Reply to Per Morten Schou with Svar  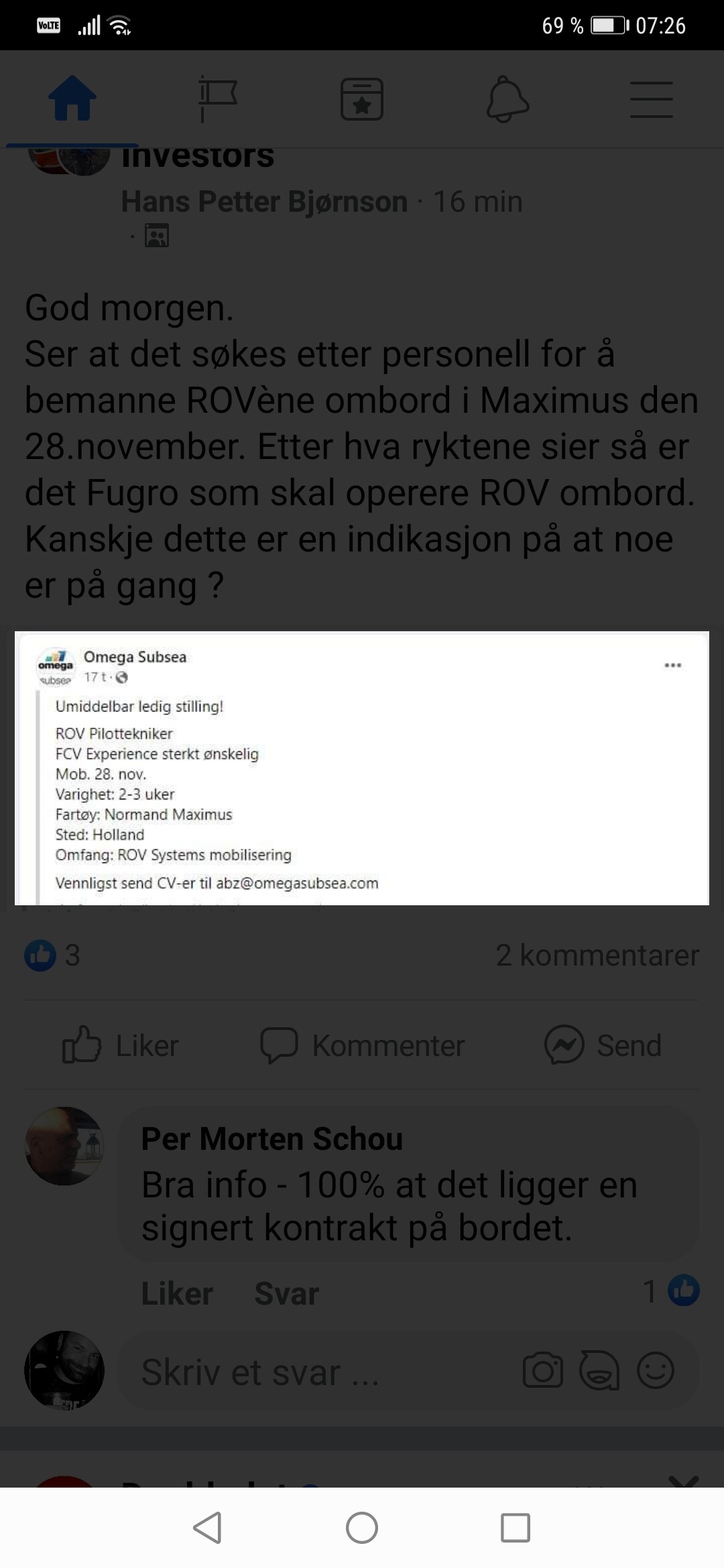[286, 1293]
